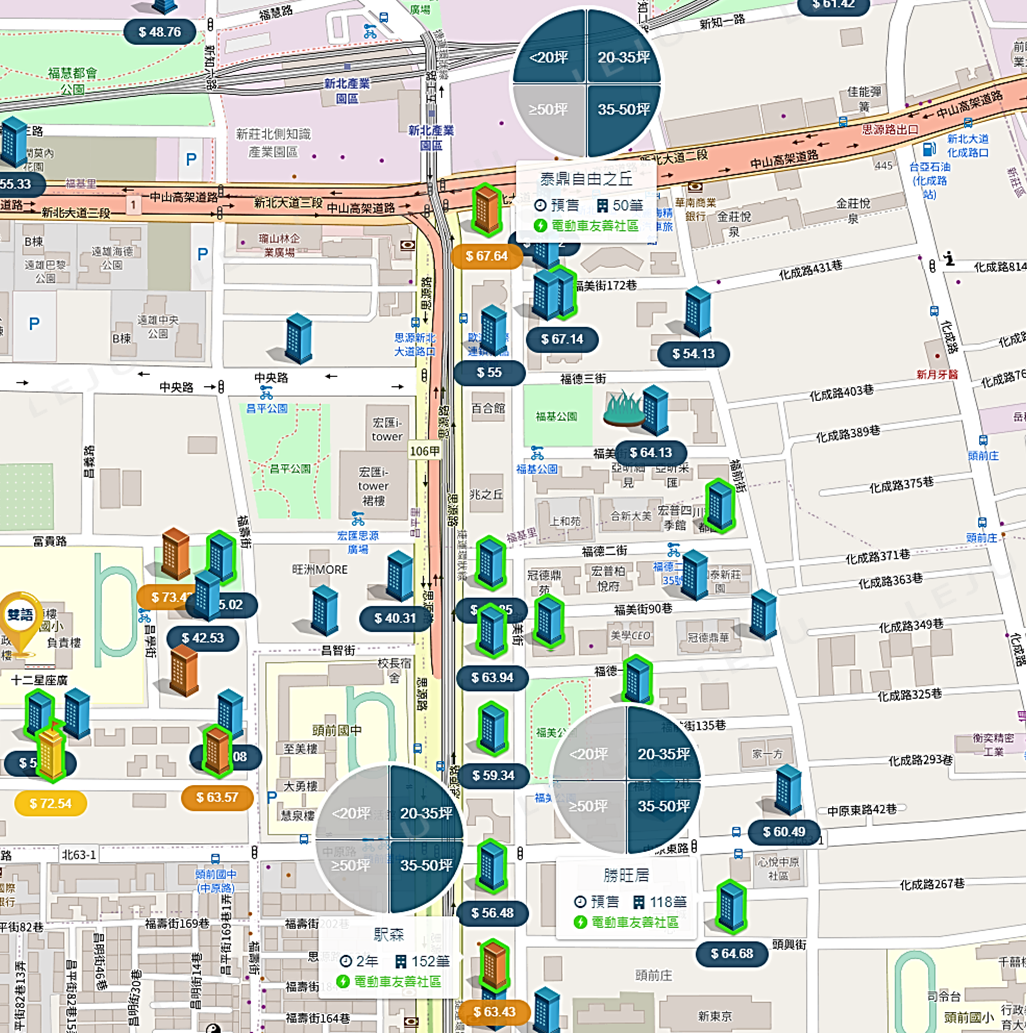This screenshot has width=1027, height=1033.
Task: Open the $72.54 yellow price marker
Action: click(x=51, y=803)
